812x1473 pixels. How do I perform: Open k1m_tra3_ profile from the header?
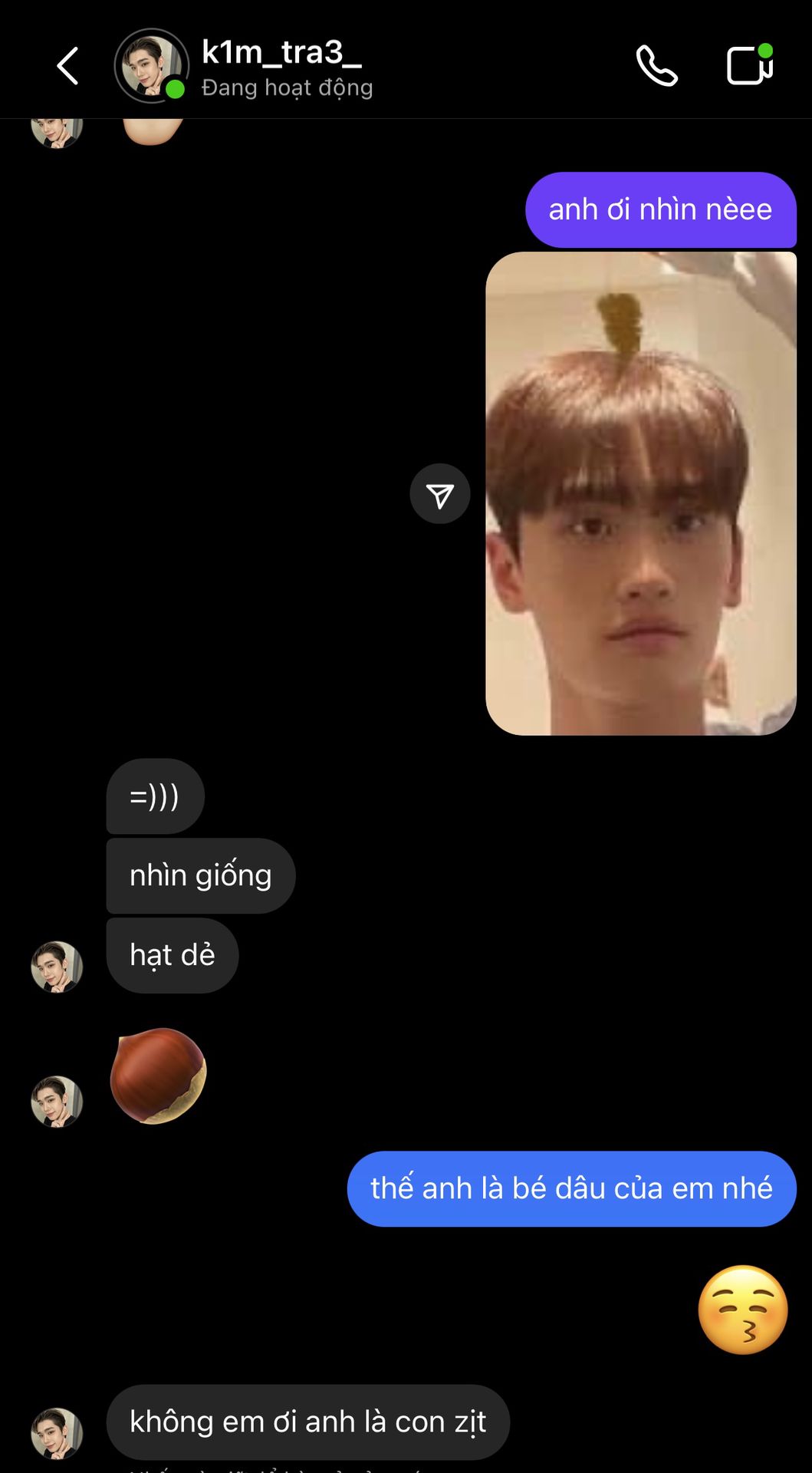click(x=281, y=66)
